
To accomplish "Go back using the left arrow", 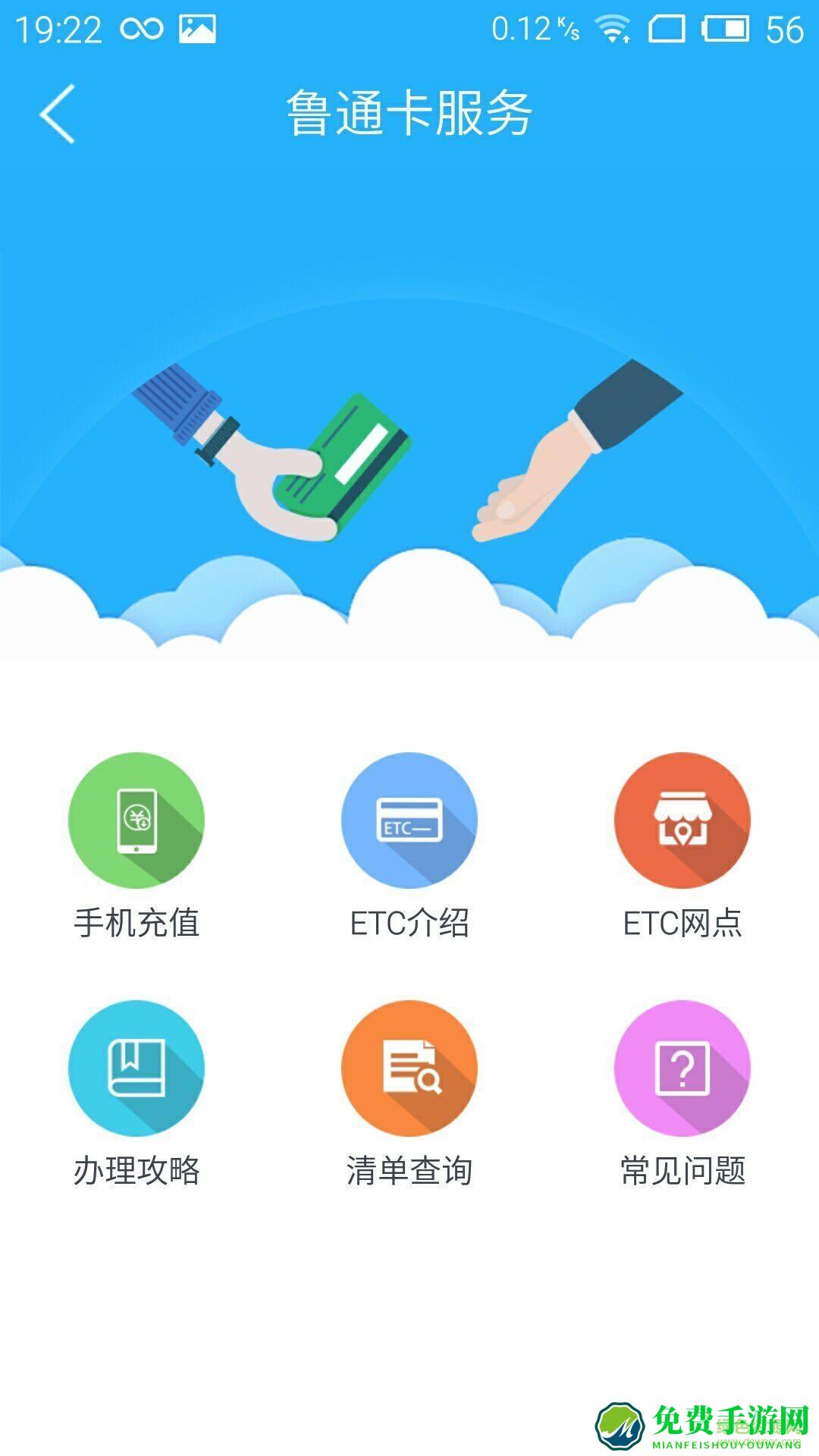I will (x=59, y=114).
